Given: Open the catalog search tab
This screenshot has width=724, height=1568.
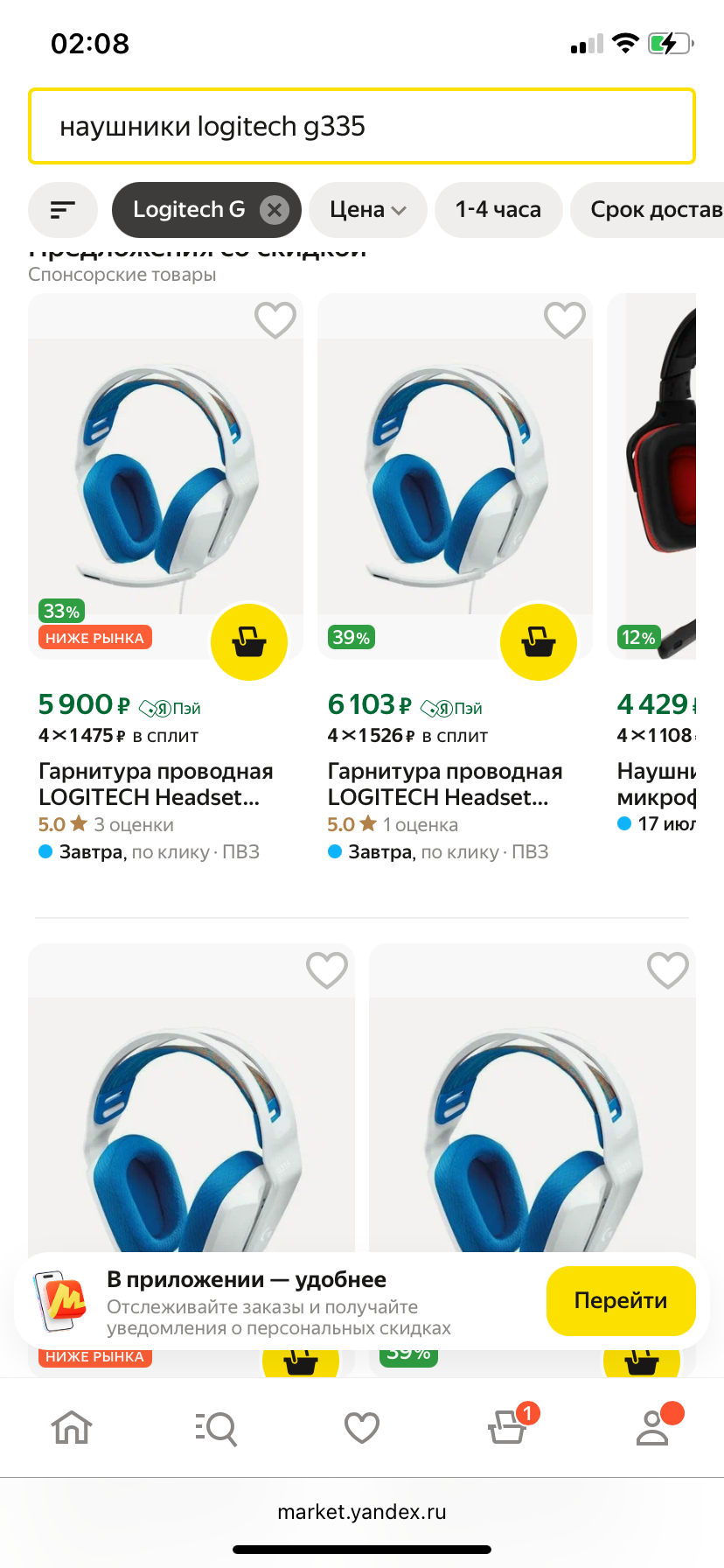Looking at the screenshot, I should [x=216, y=1427].
